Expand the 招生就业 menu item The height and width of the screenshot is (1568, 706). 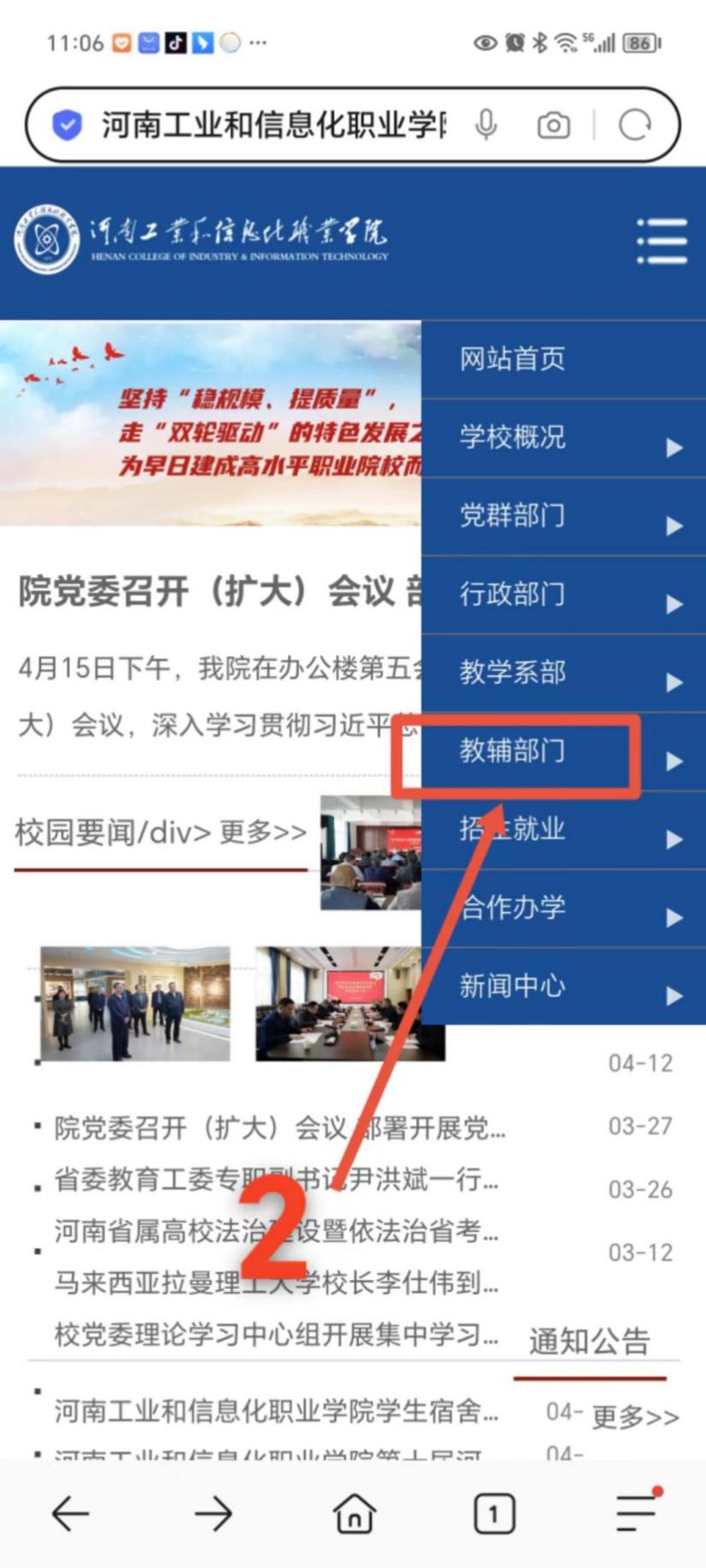(674, 838)
